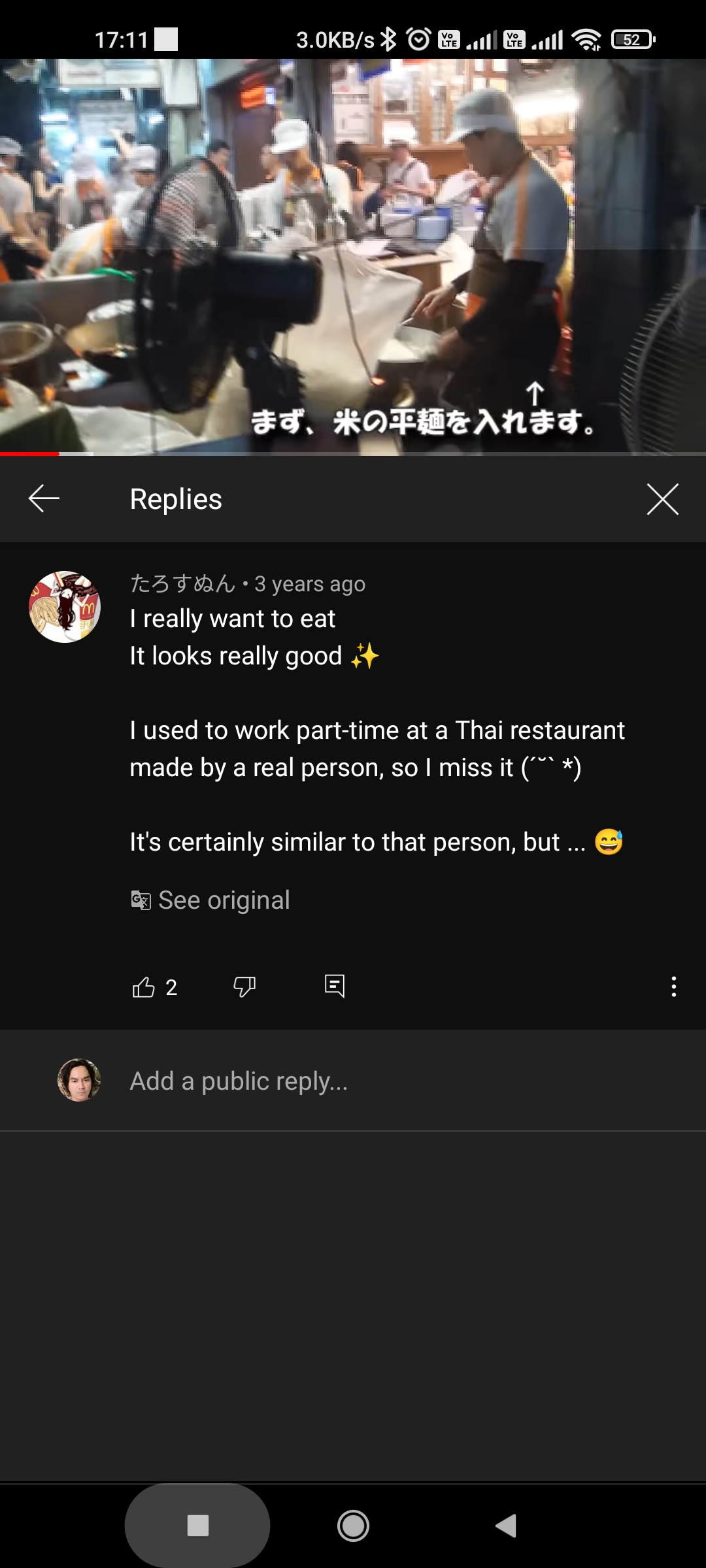Close the Replies panel

point(662,499)
